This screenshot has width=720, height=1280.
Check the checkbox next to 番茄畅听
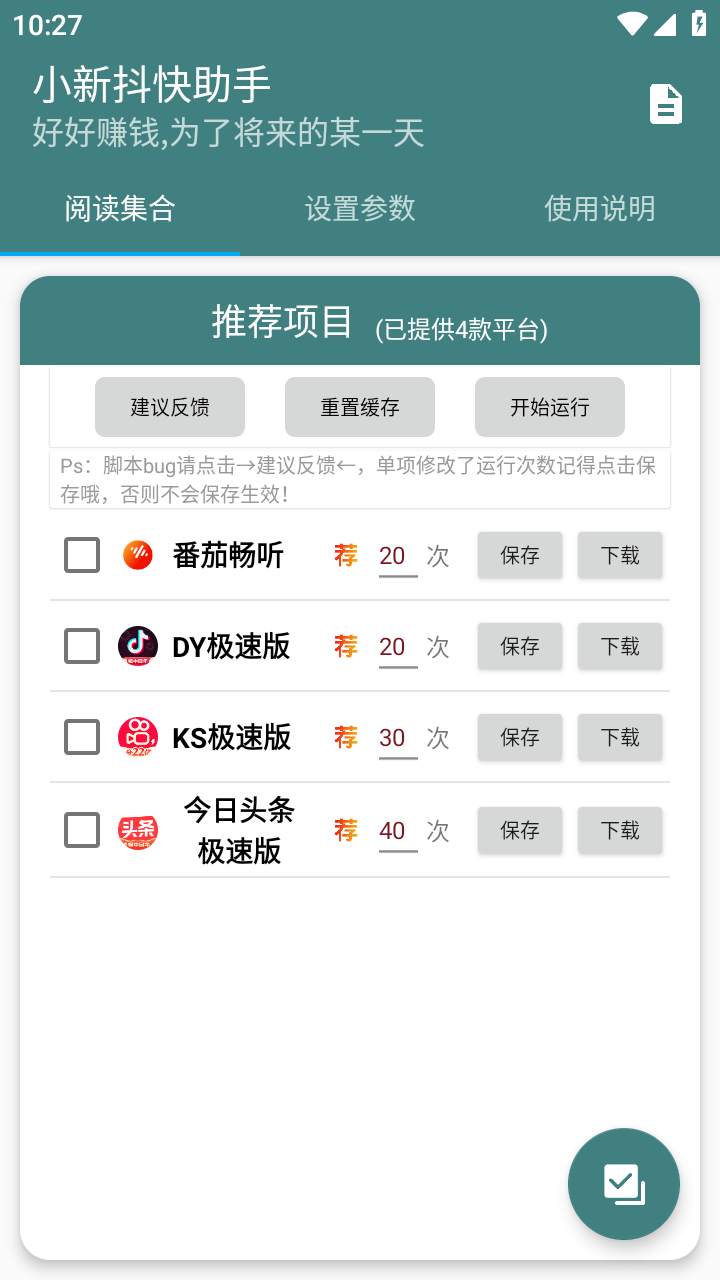tap(81, 555)
